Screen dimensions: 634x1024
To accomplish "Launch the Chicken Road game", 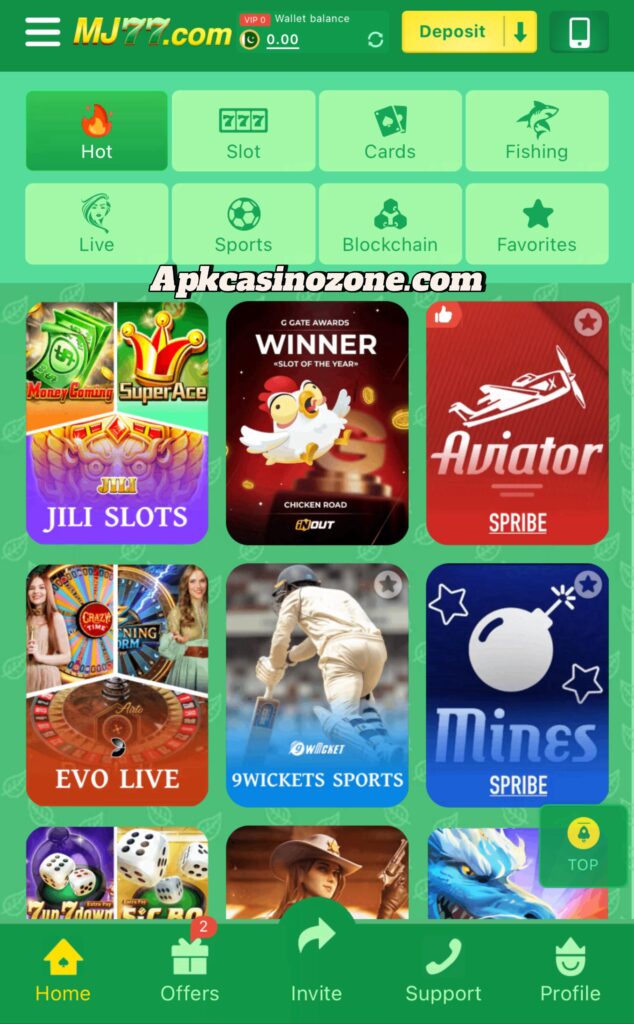I will click(317, 423).
